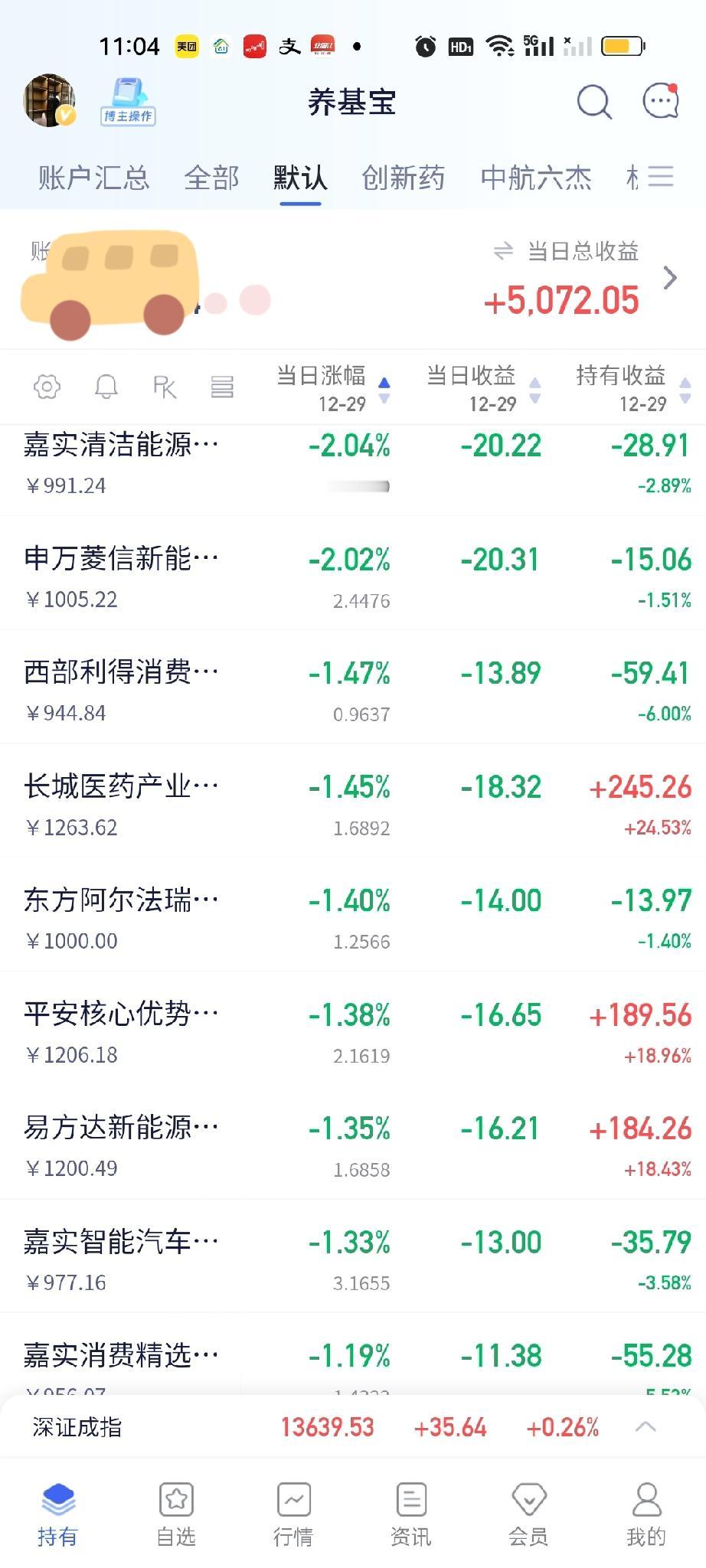Screen dimensions: 706x1568
Task: Sort by 当日涨幅 column
Action: tap(332, 387)
